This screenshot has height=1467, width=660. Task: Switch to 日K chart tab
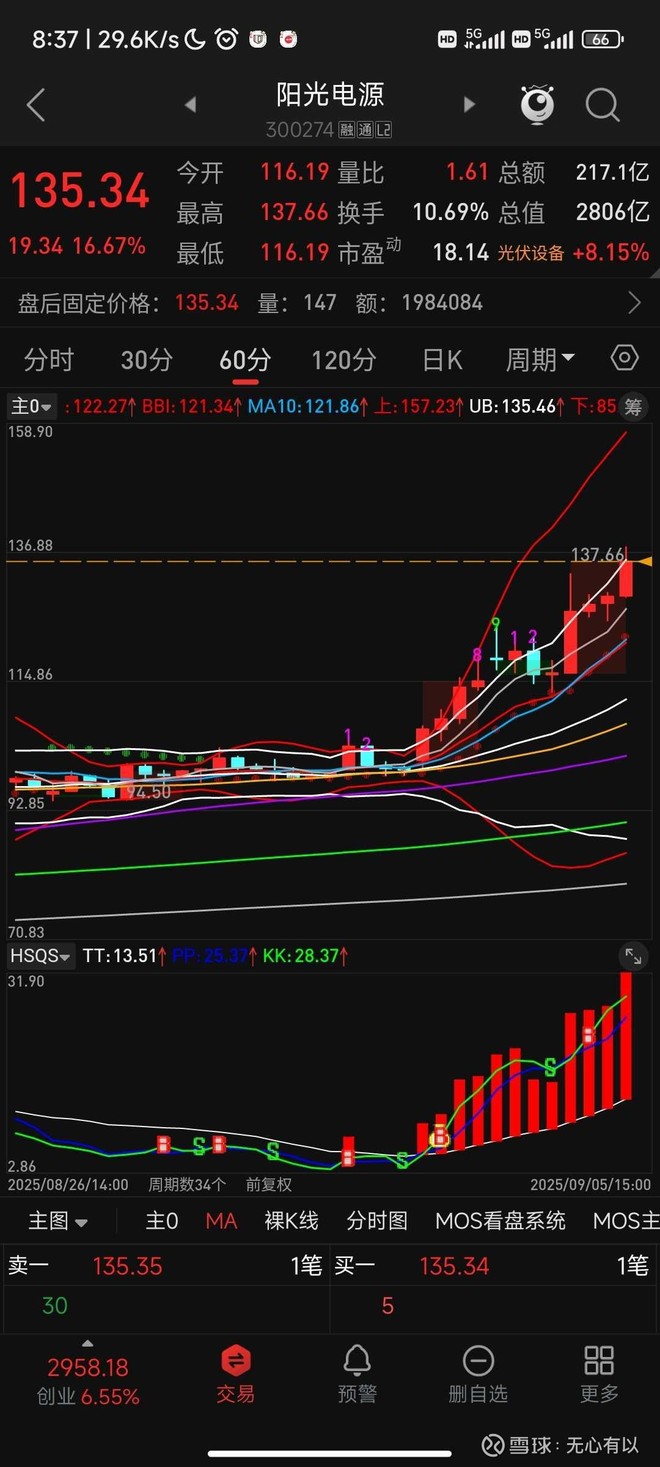pyautogui.click(x=442, y=360)
